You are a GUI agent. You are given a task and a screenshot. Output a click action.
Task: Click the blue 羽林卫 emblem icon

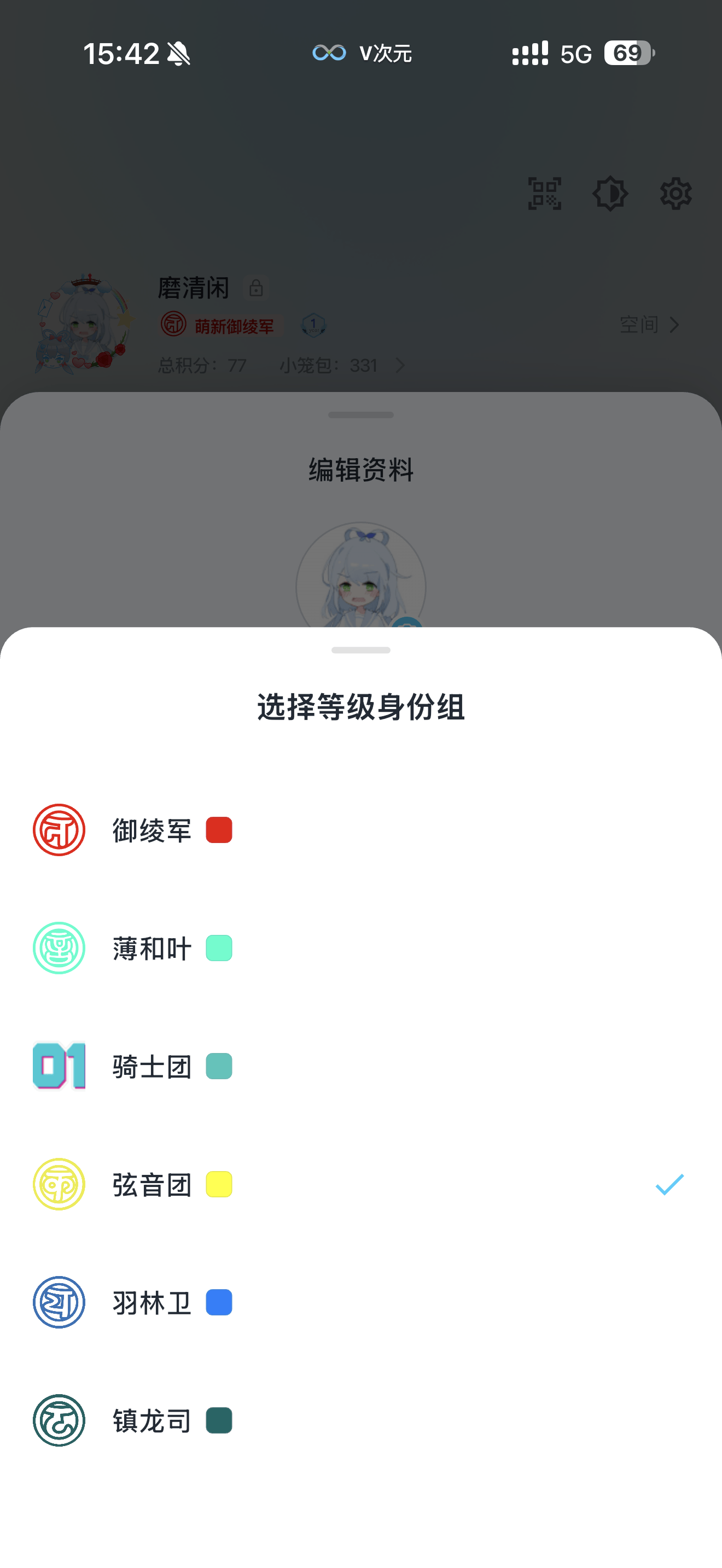(x=59, y=1303)
